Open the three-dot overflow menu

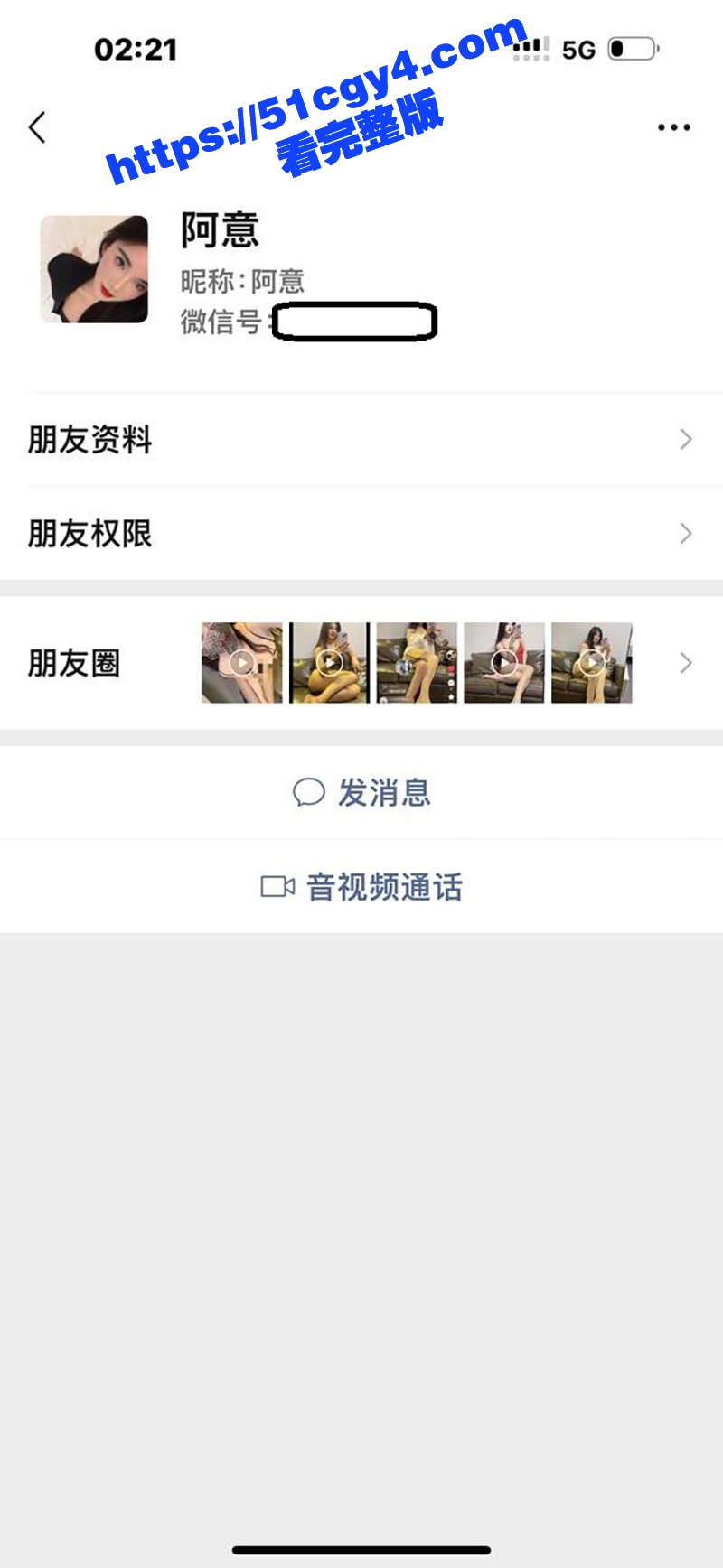673,127
